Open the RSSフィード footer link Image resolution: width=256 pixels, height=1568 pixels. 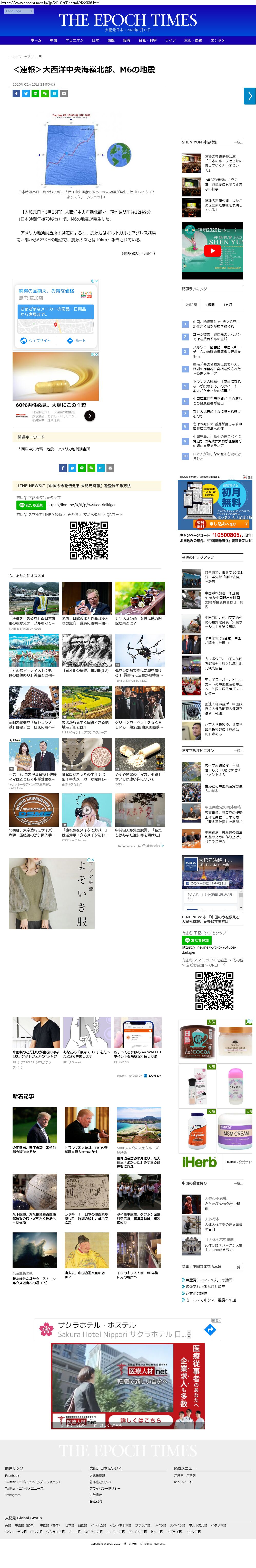[183, 1482]
